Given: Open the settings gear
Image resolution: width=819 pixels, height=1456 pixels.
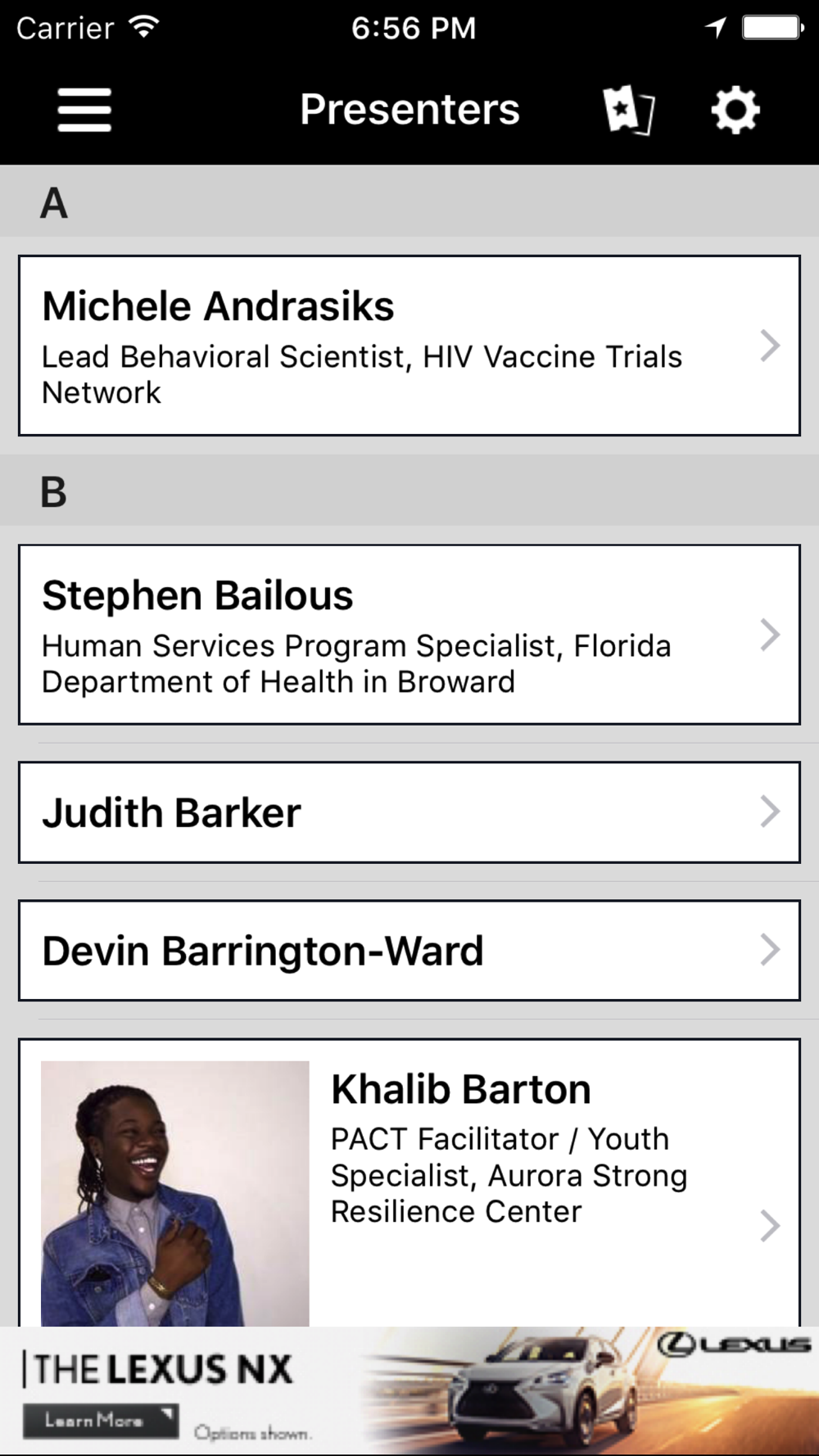Looking at the screenshot, I should (735, 110).
